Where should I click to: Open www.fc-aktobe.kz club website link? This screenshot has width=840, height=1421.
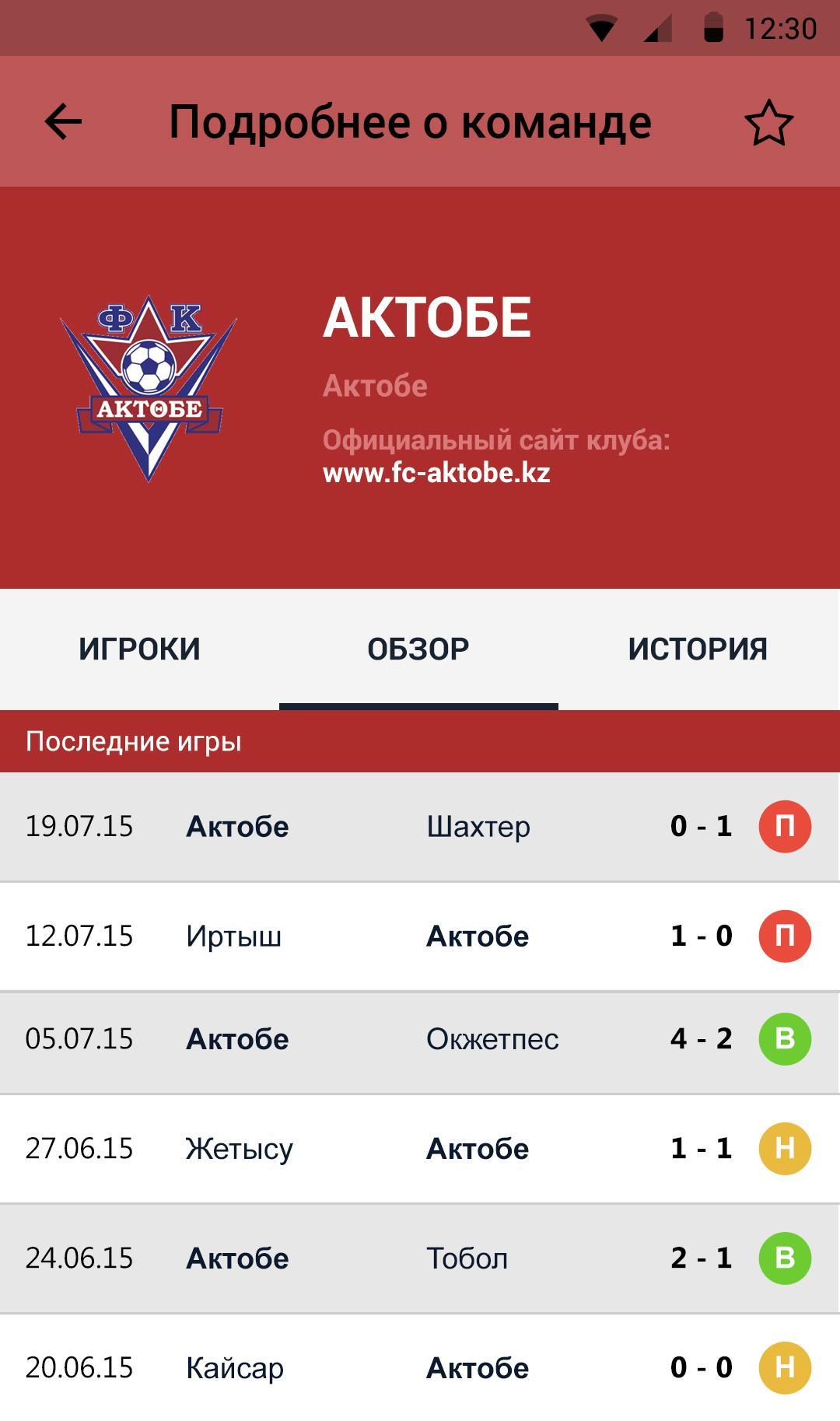(437, 474)
